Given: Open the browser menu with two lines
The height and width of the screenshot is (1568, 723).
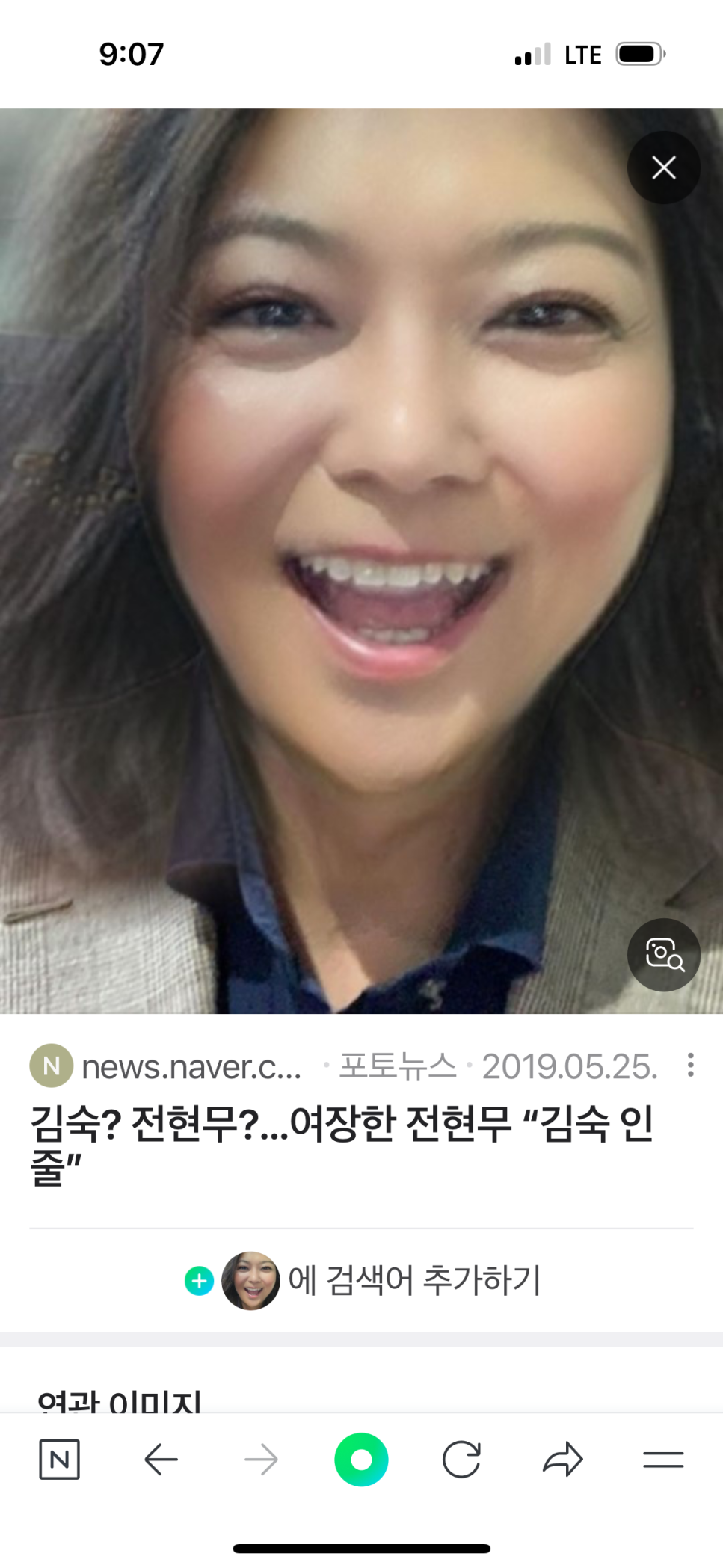Looking at the screenshot, I should click(x=663, y=1459).
